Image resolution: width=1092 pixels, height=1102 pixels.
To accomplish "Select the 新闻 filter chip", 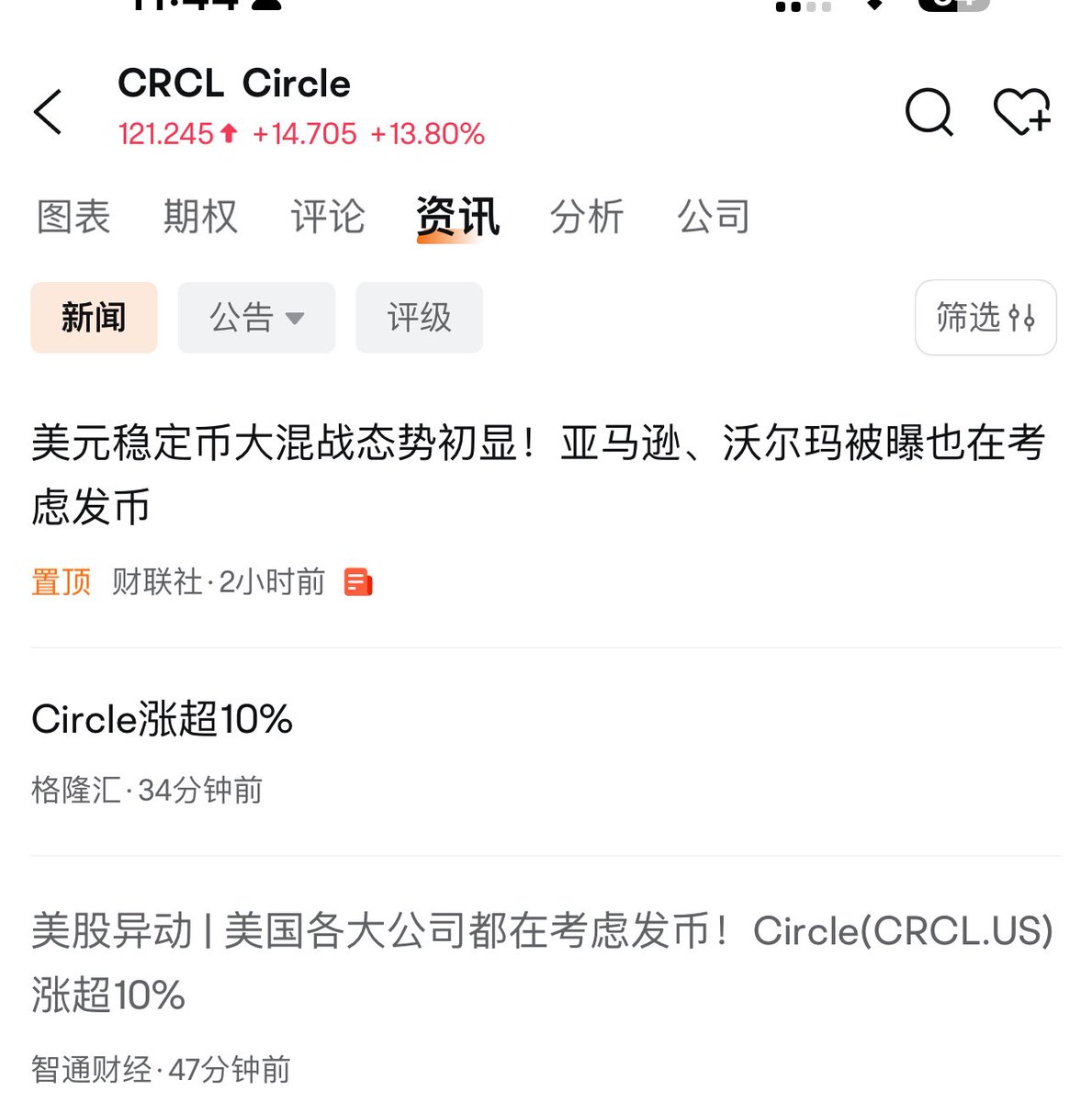I will click(94, 318).
